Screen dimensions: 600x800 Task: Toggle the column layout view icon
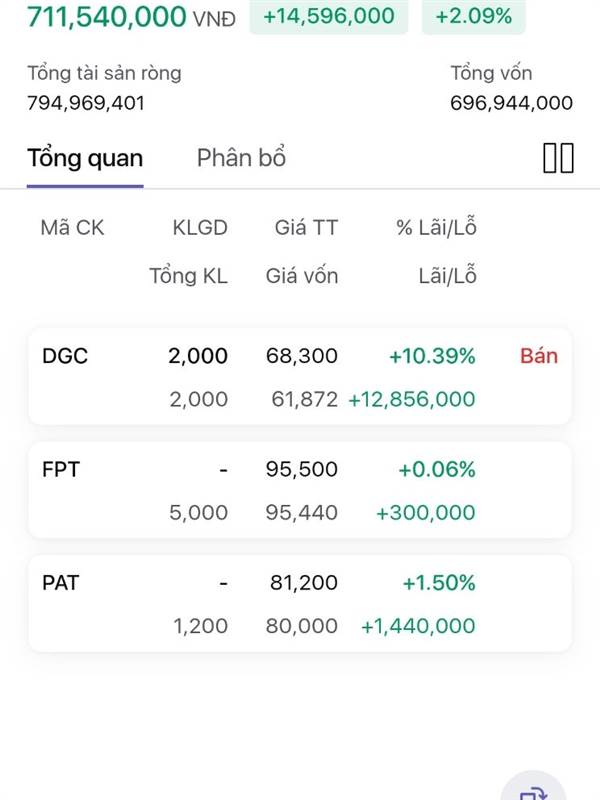tap(558, 158)
